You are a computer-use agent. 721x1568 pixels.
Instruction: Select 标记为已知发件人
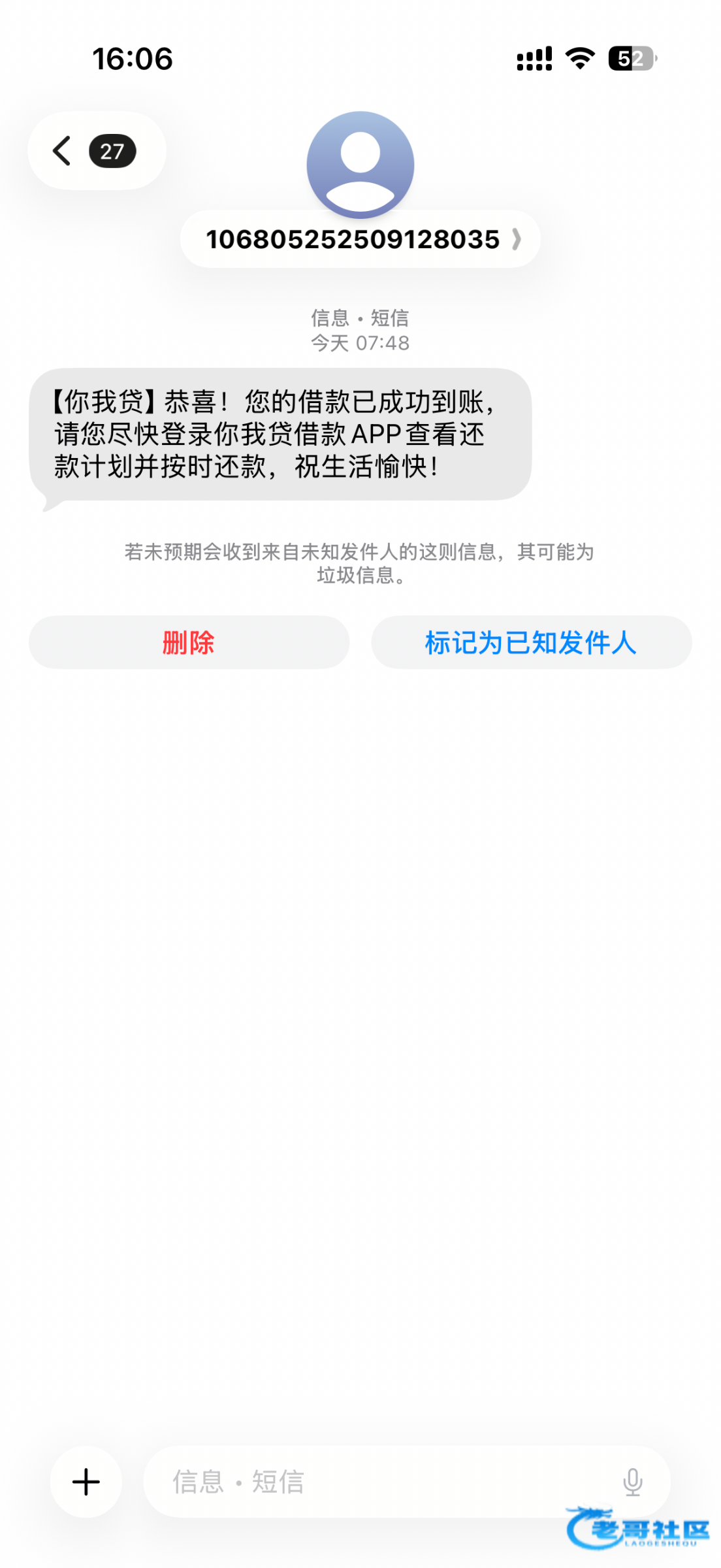pos(531,642)
